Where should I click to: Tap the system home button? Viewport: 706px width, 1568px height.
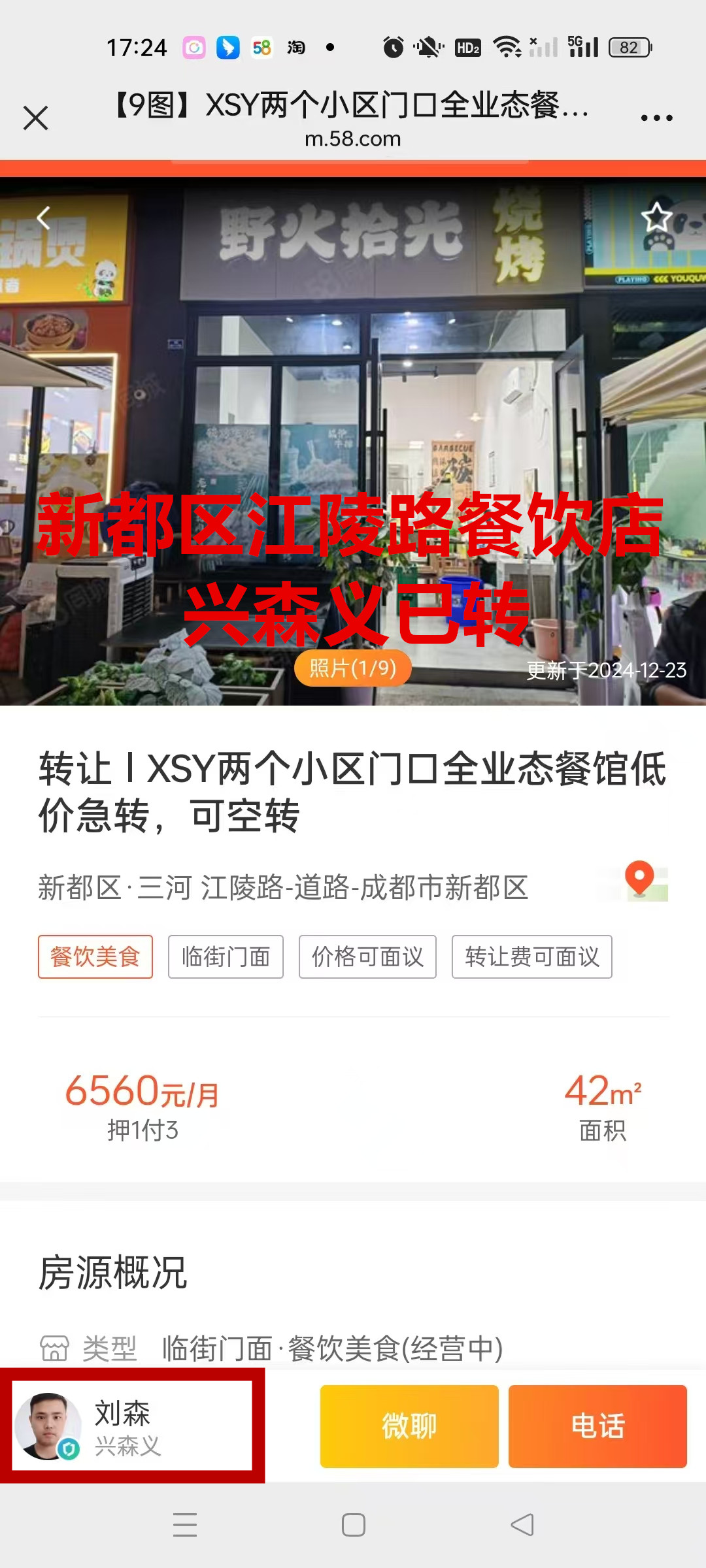(x=353, y=1525)
